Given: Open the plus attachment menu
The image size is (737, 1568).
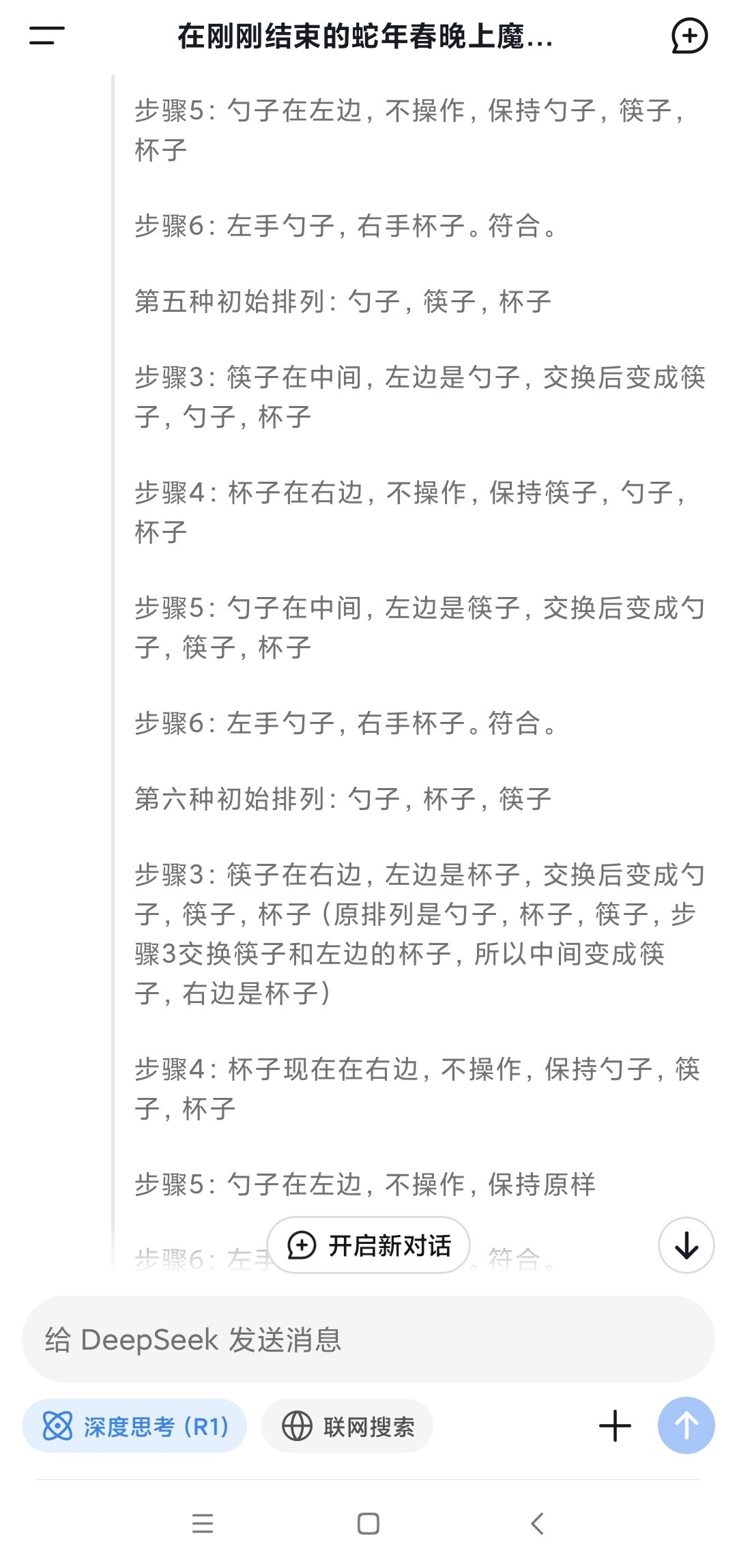Looking at the screenshot, I should click(615, 1426).
